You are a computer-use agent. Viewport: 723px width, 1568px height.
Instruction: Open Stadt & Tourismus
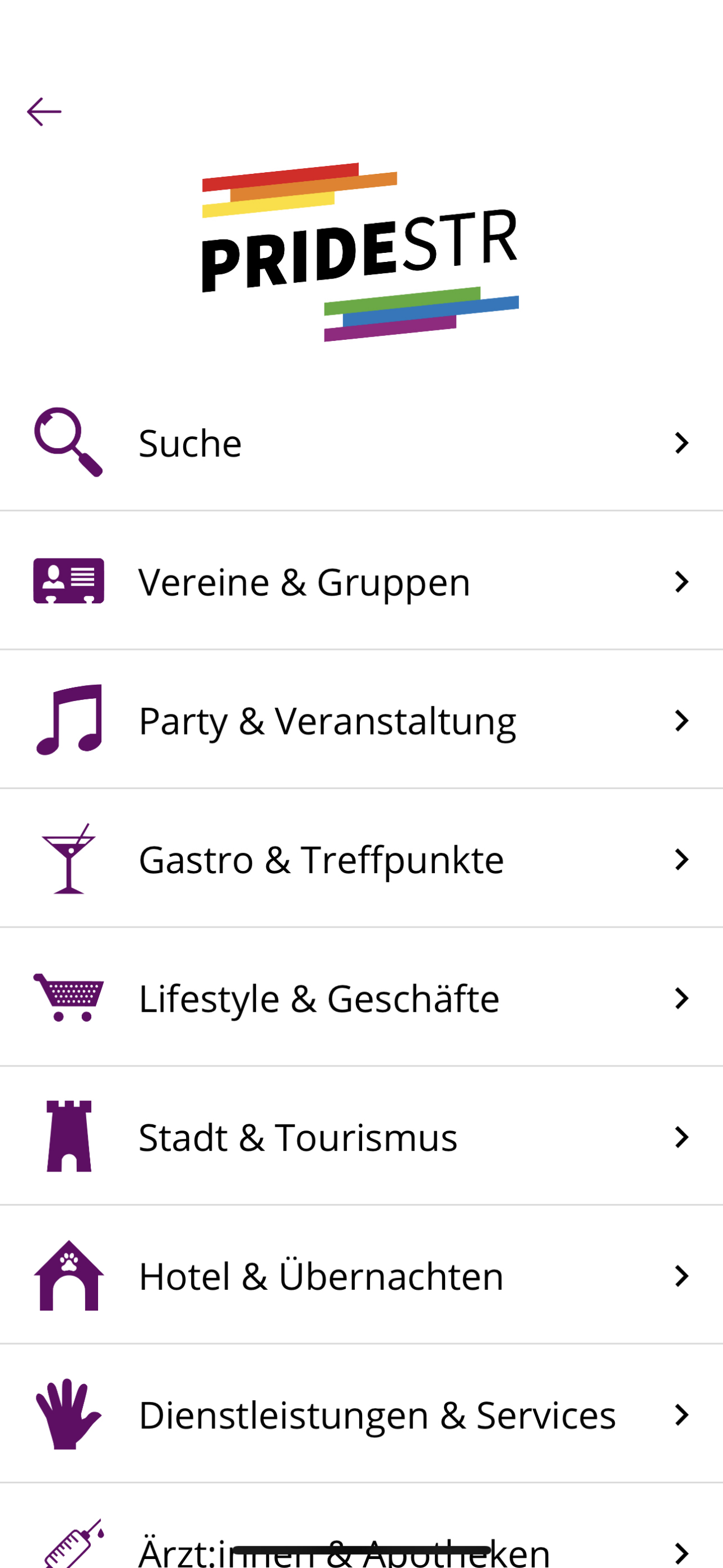click(361, 1136)
